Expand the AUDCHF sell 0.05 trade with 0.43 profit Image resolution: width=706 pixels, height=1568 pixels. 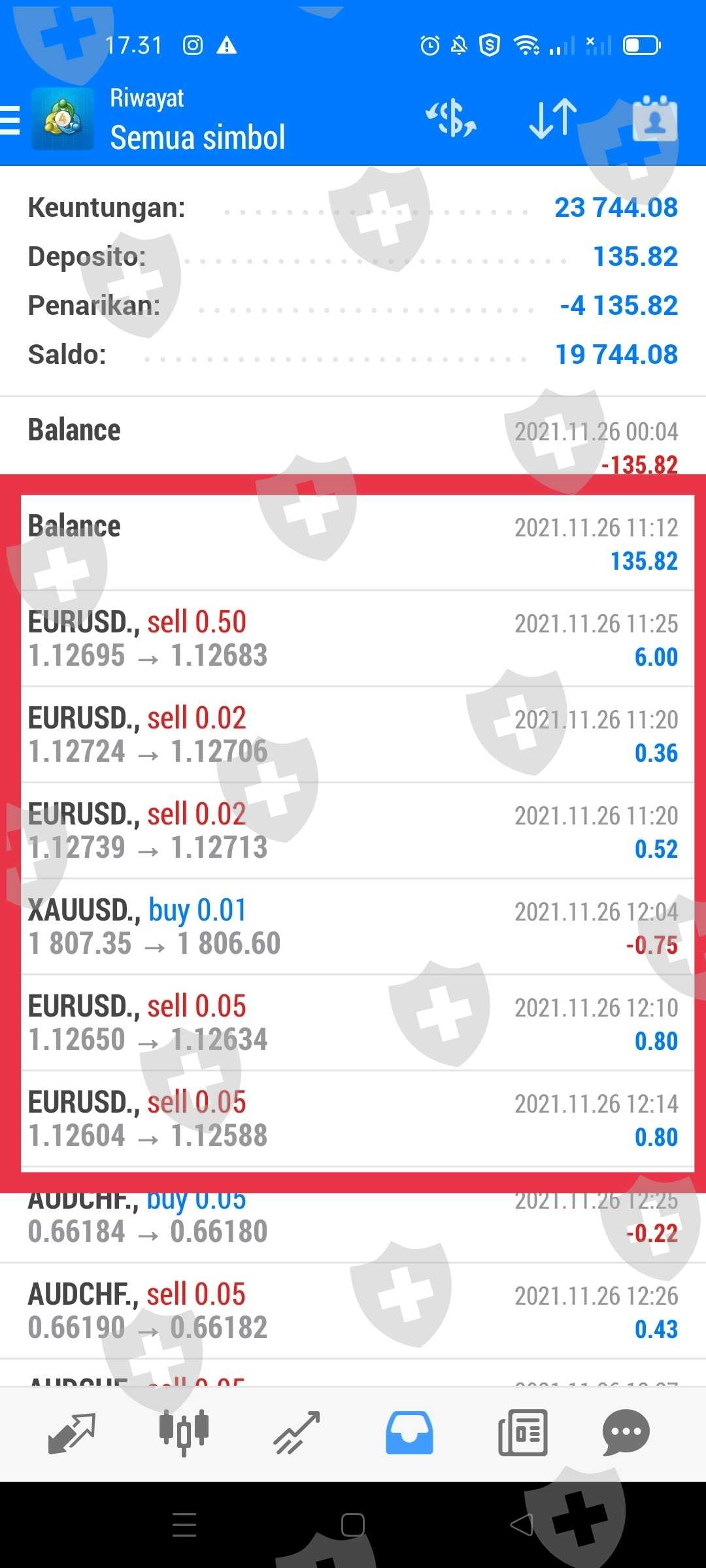click(353, 1311)
